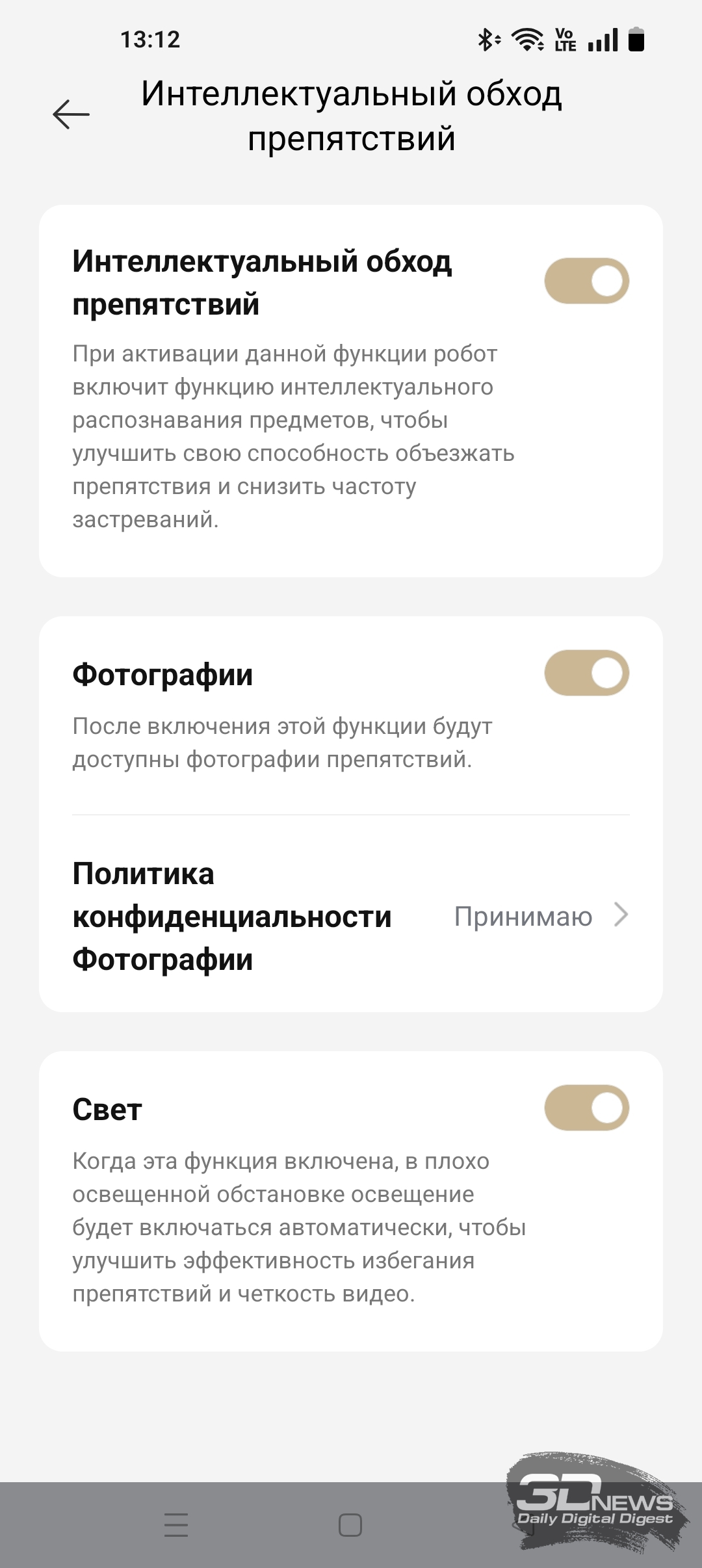The height and width of the screenshot is (1568, 702).
Task: Open the system recent apps menu
Action: [176, 1524]
